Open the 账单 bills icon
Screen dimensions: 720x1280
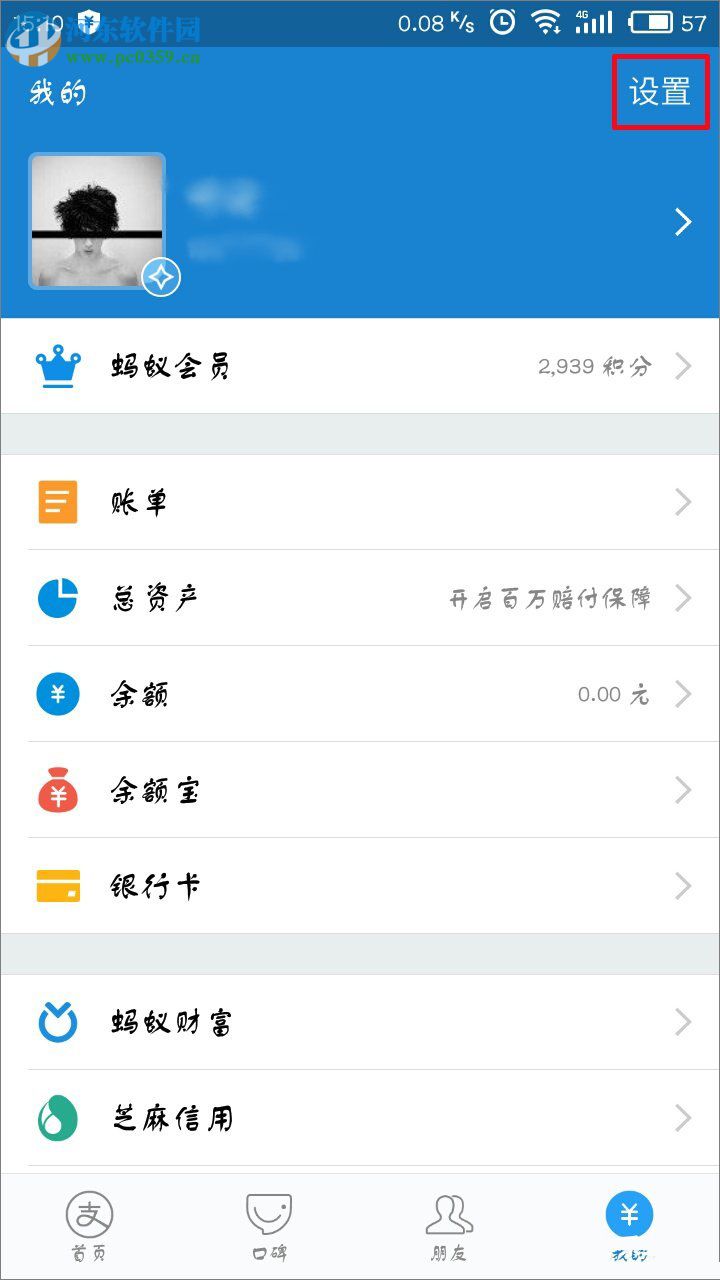pyautogui.click(x=57, y=502)
